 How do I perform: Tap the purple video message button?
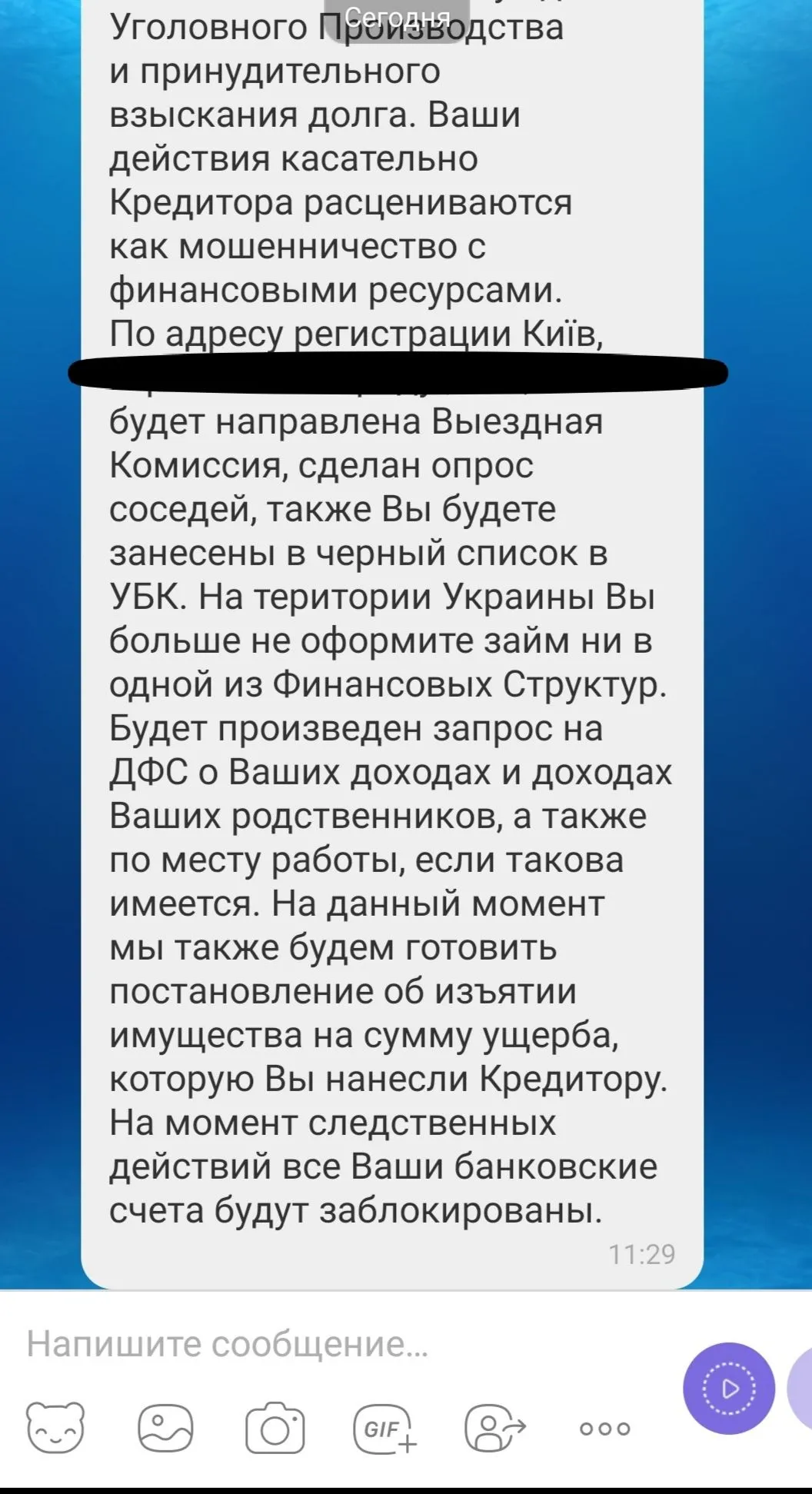pos(729,1389)
